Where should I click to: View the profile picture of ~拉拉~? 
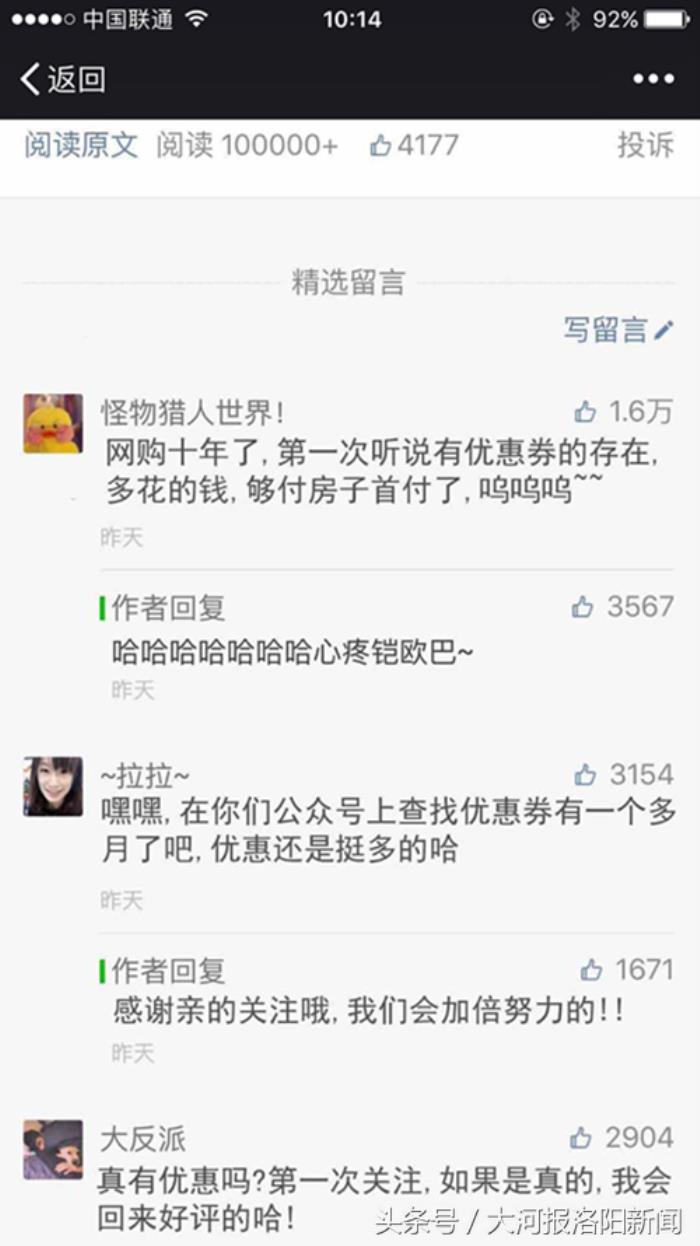[x=53, y=786]
